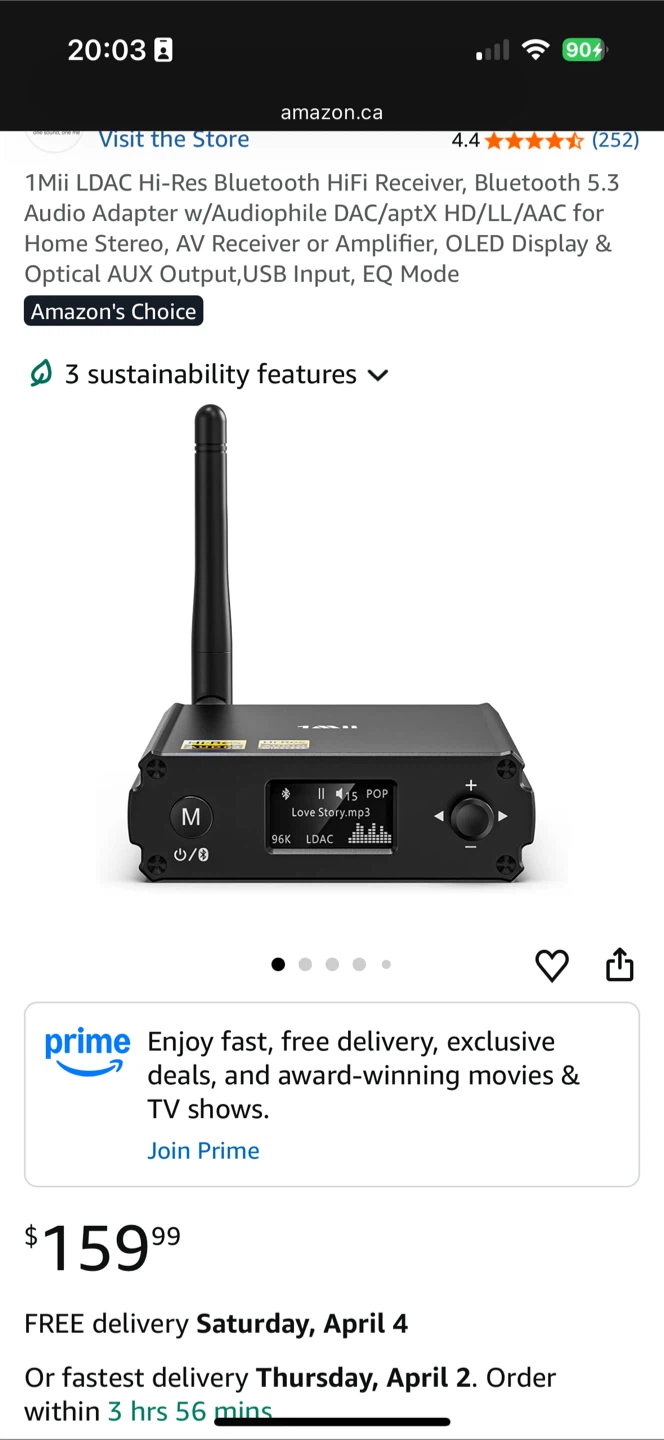Select the second image page dot
The height and width of the screenshot is (1440, 664).
click(x=305, y=964)
